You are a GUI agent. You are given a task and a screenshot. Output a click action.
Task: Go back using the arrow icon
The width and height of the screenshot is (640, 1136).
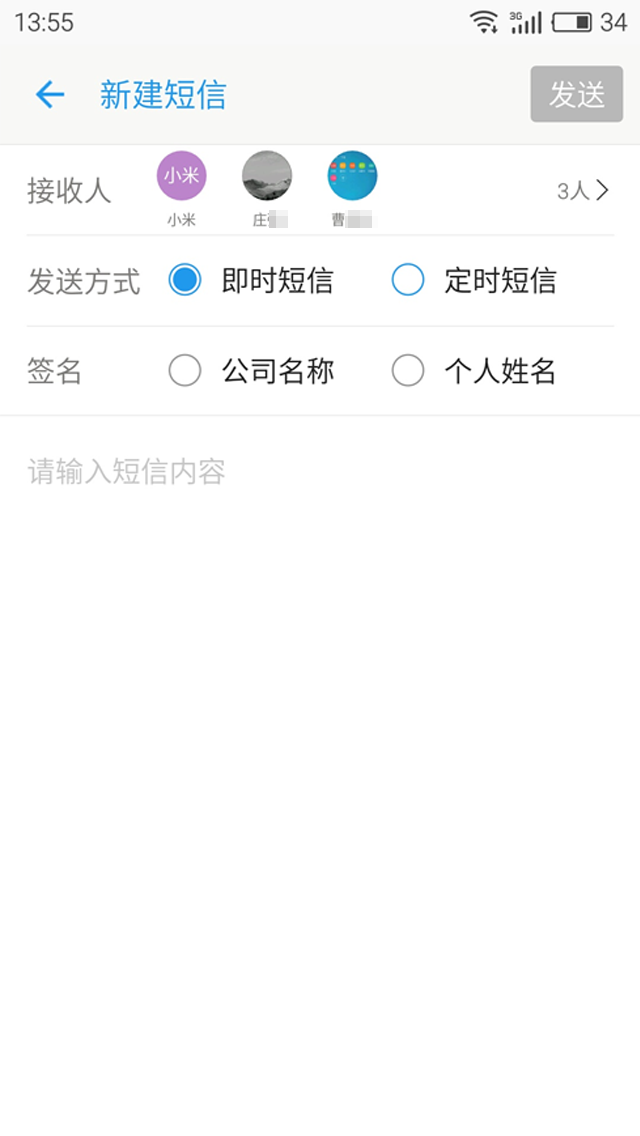(x=49, y=95)
